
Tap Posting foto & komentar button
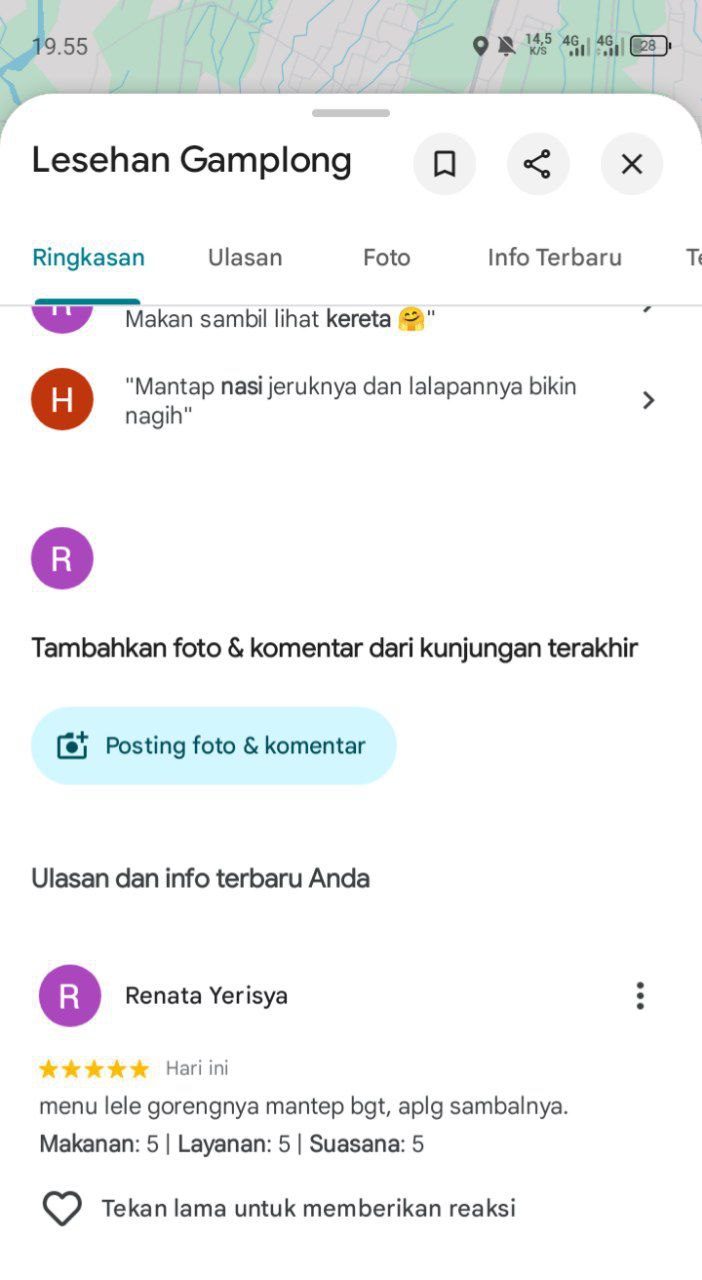(214, 746)
